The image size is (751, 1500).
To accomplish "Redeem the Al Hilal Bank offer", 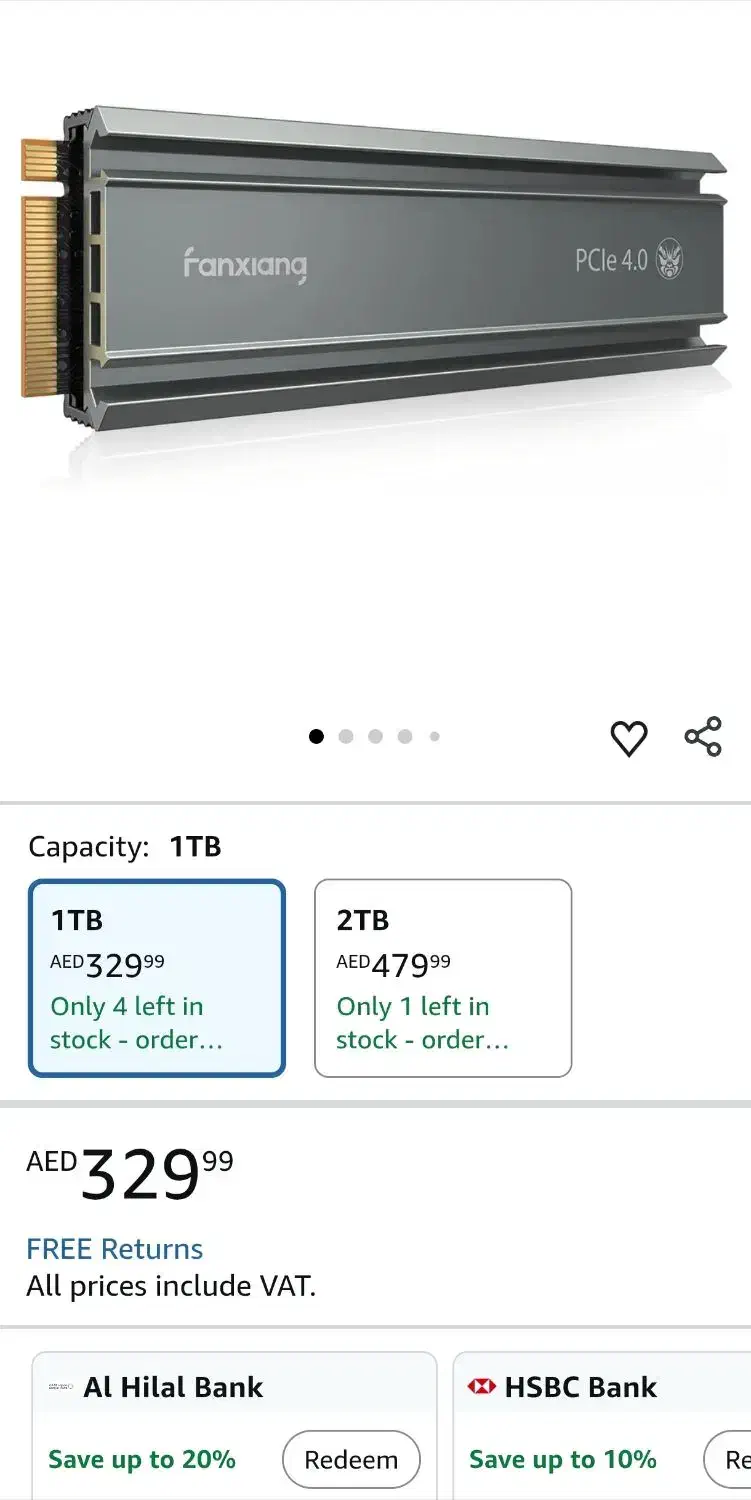I will pyautogui.click(x=351, y=1460).
